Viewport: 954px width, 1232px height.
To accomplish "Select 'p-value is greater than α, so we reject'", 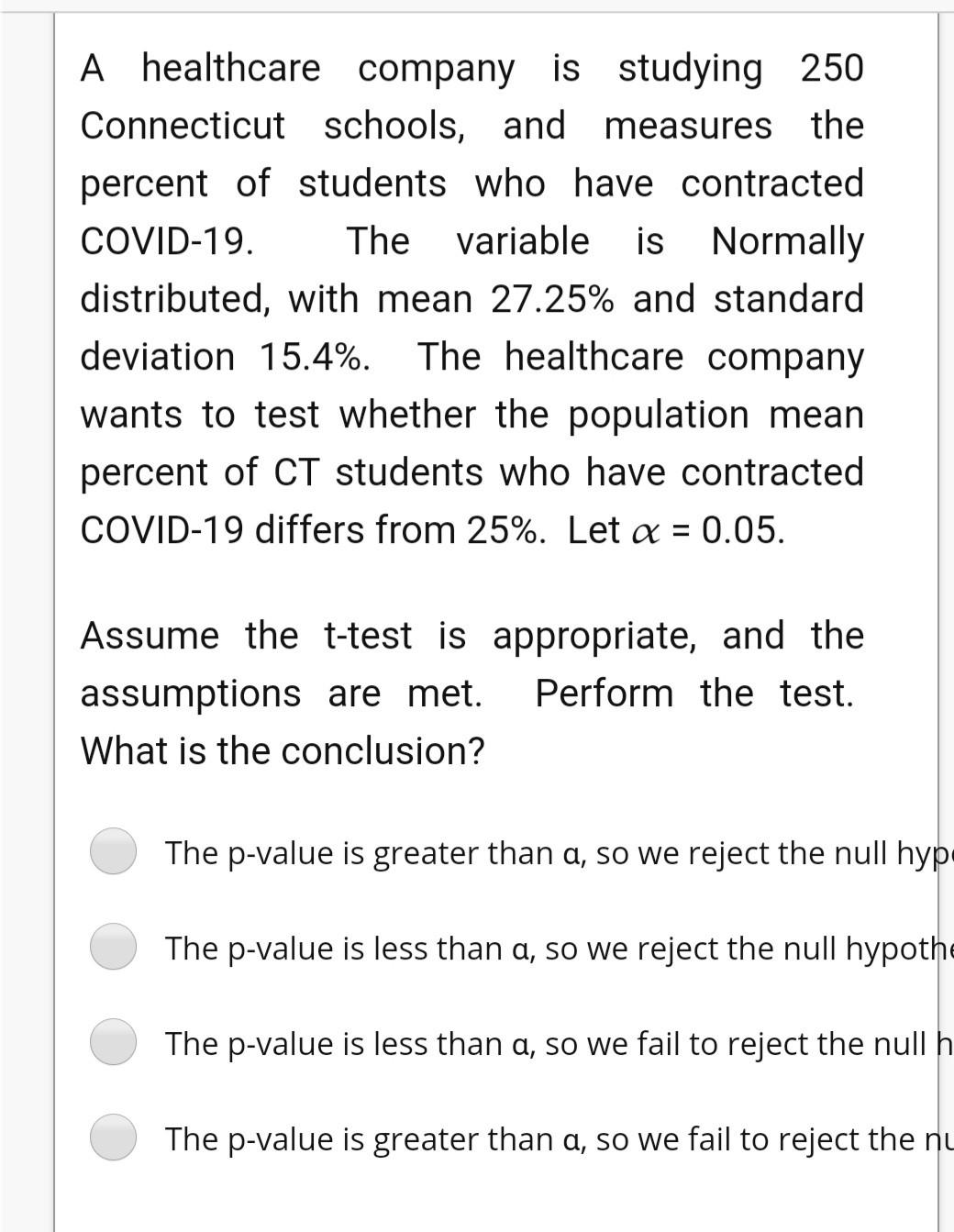I will coord(114,851).
